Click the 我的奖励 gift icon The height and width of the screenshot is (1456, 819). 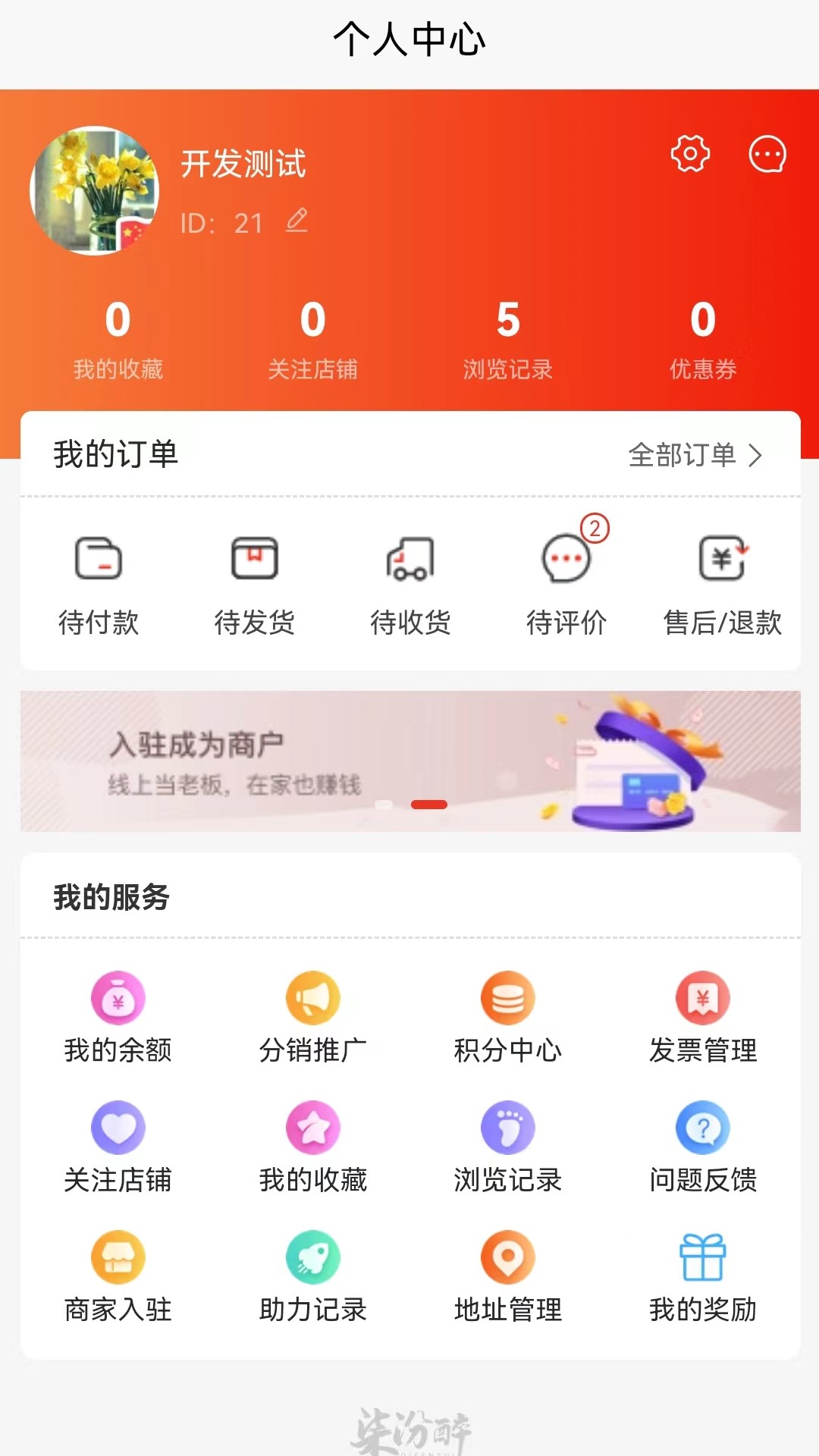coord(704,1257)
